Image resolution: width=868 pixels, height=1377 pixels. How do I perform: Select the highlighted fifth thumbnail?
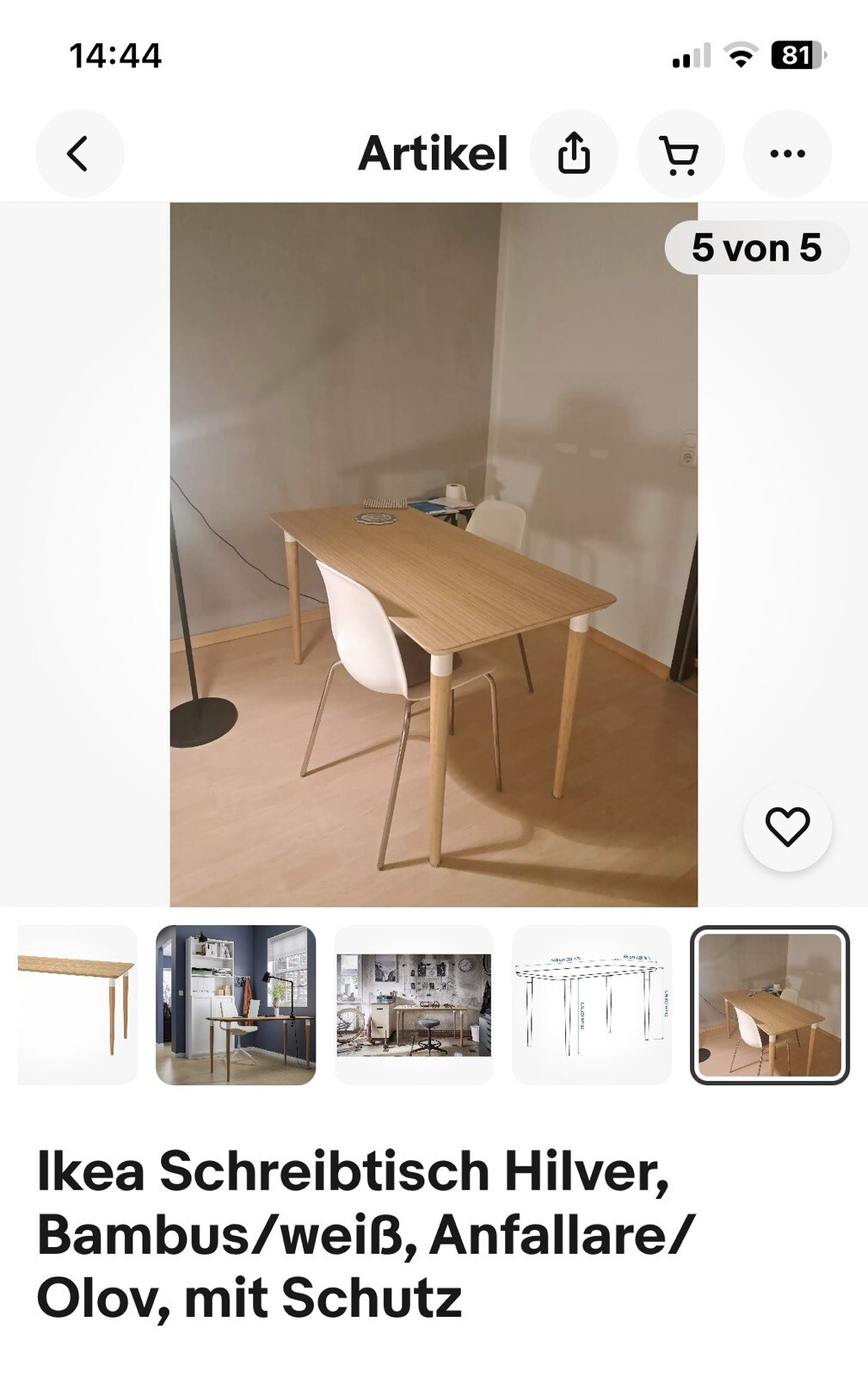pyautogui.click(x=770, y=1004)
